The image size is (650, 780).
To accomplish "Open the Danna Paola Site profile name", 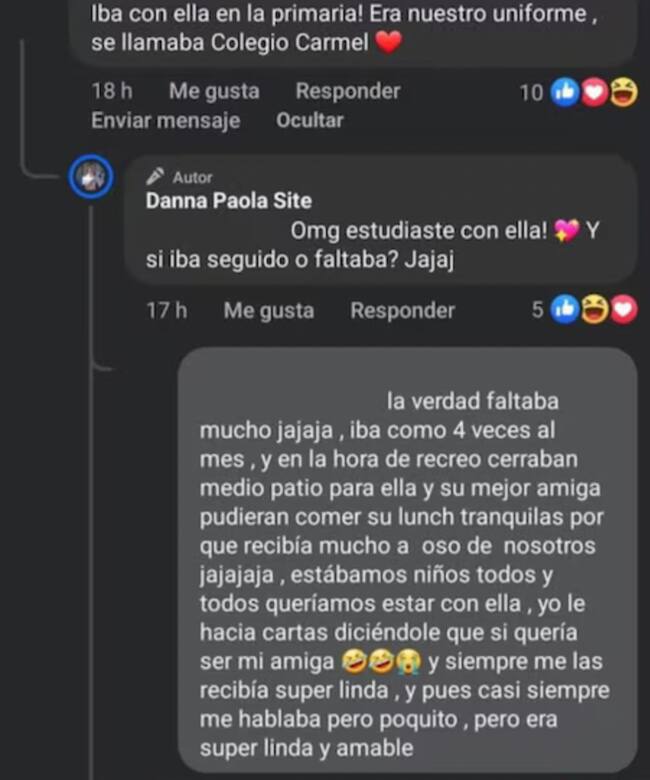I will (x=229, y=200).
